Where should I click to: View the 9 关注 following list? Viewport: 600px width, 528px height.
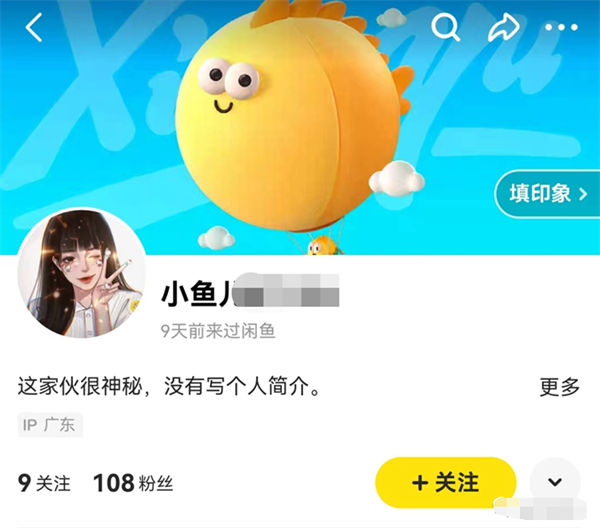pos(45,483)
